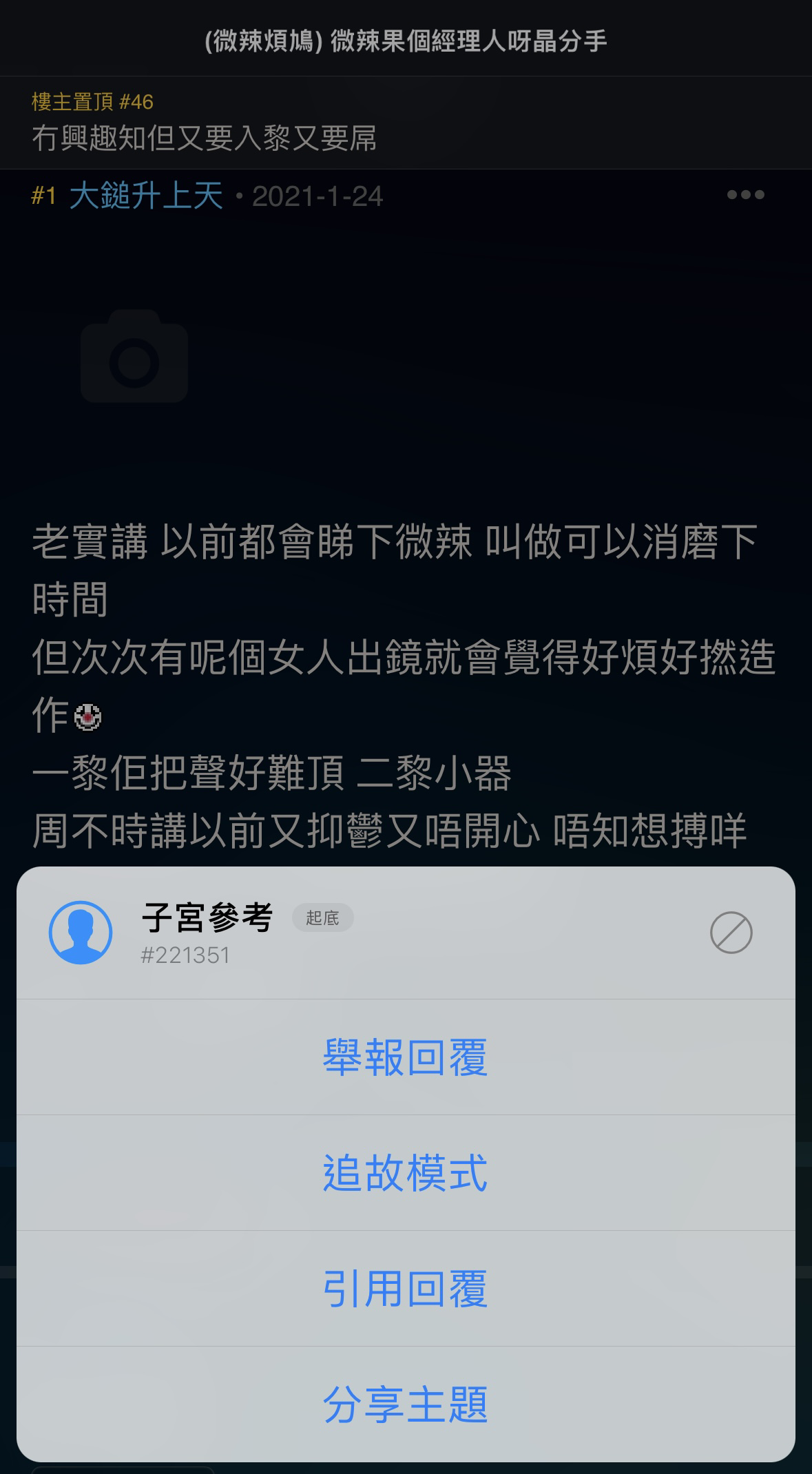Block user 子宮參考 with the ban icon
The image size is (812, 1474).
[731, 933]
